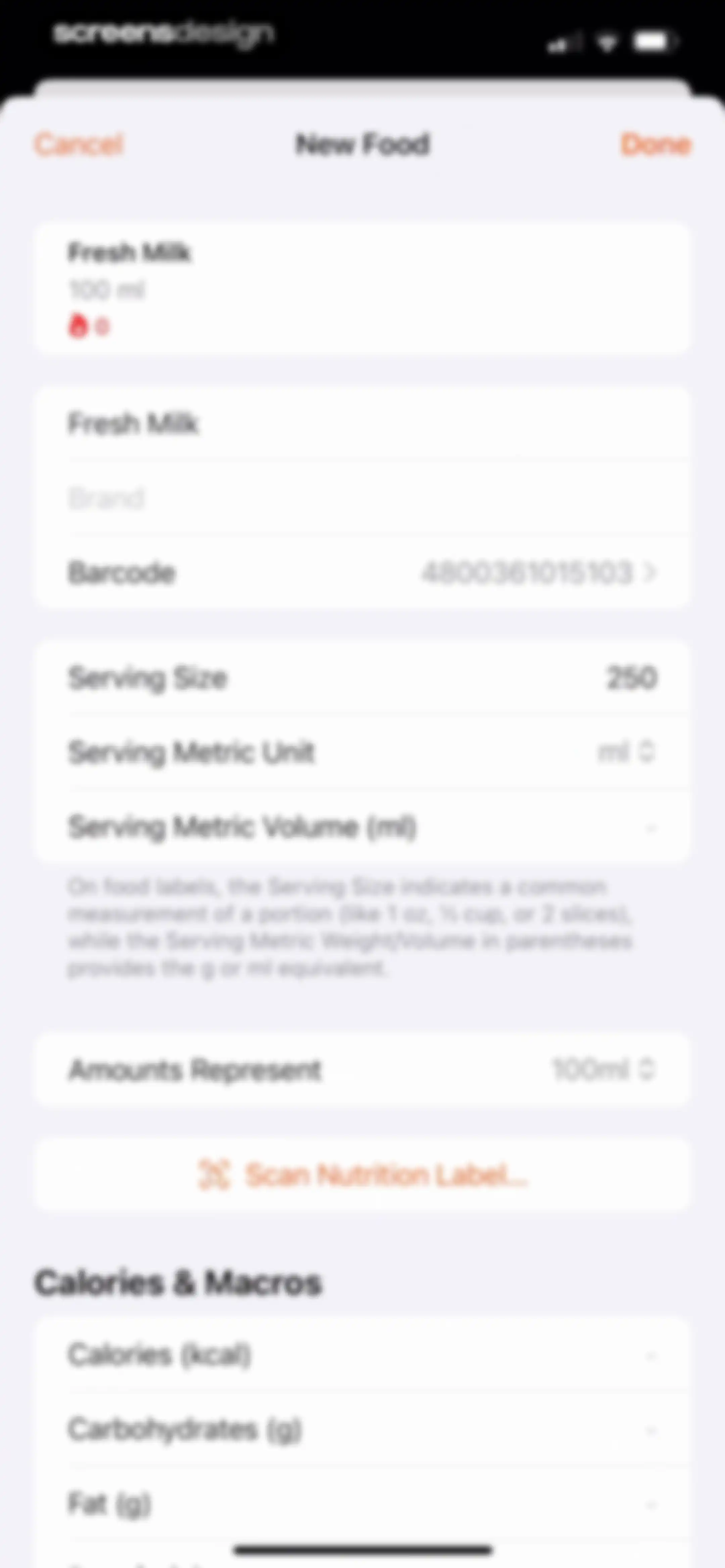Cancel creating the new food
725x1568 pixels.
pos(79,145)
